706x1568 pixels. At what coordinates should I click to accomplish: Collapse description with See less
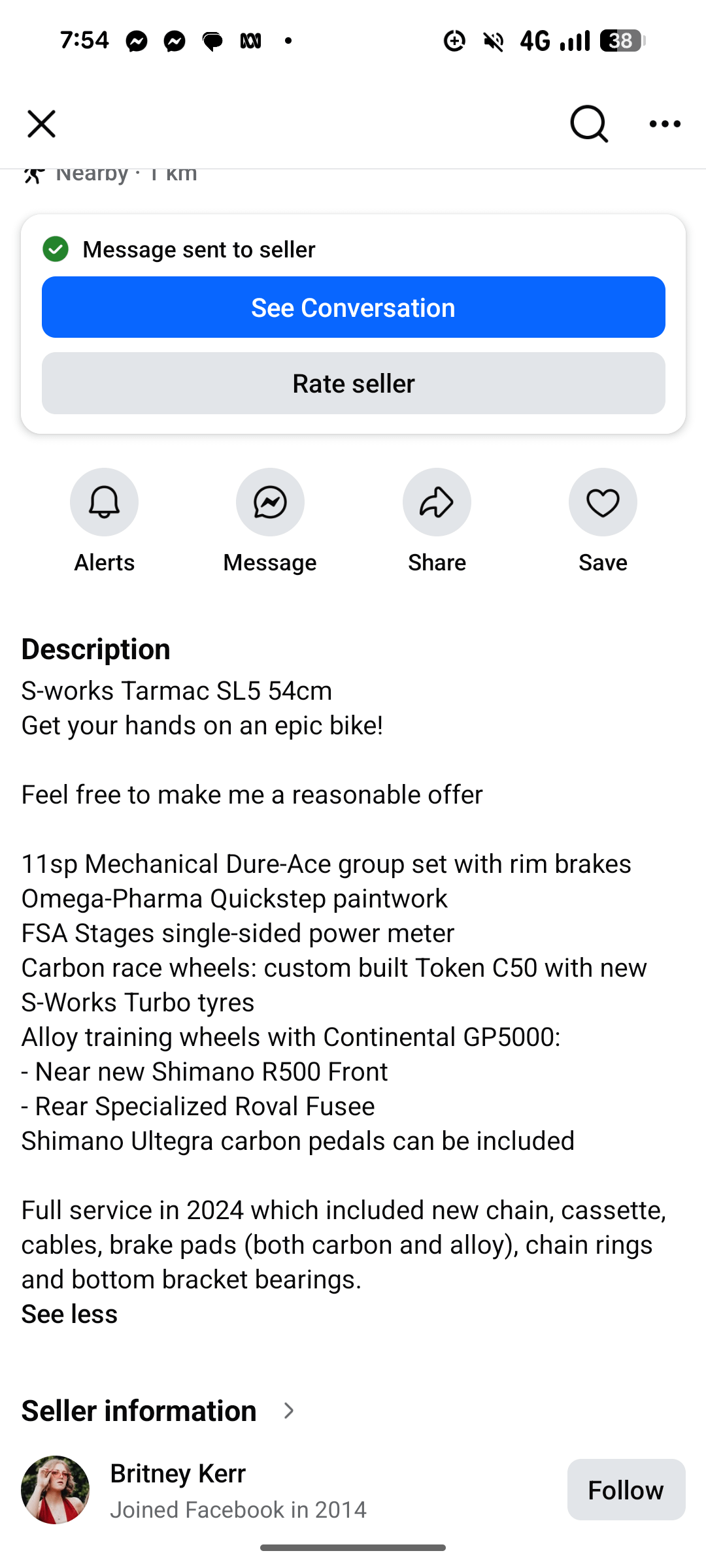tap(69, 1314)
